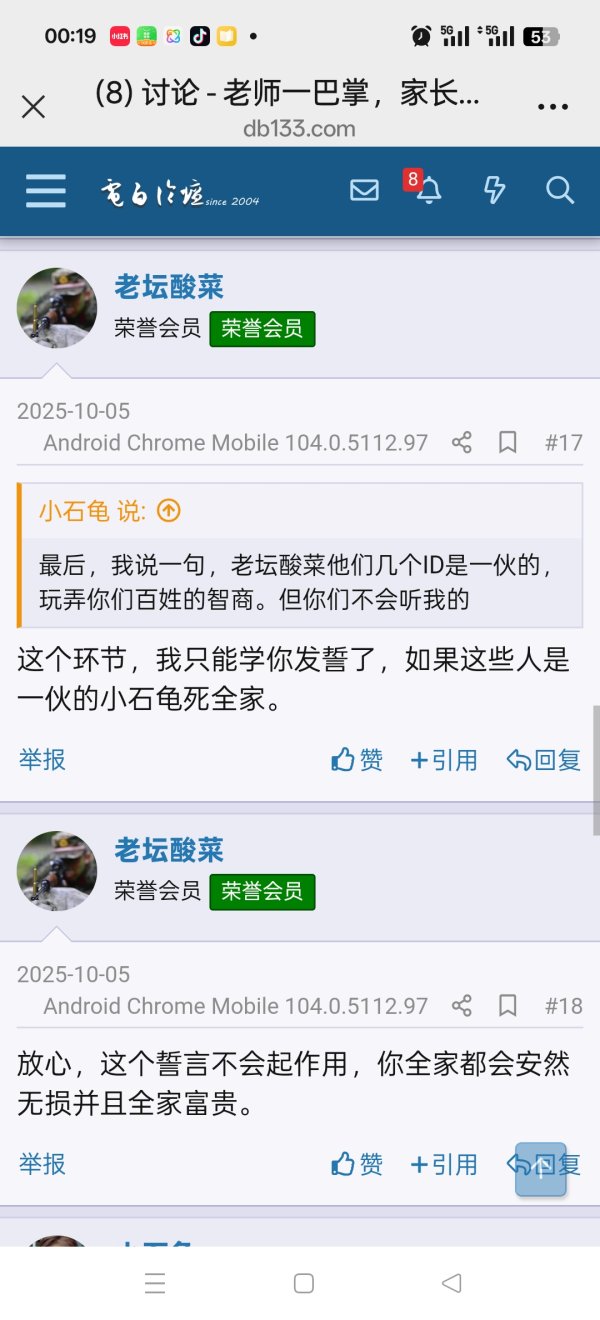Close the browser tab with X
Viewport: 600px width, 1320px height.
(x=33, y=107)
